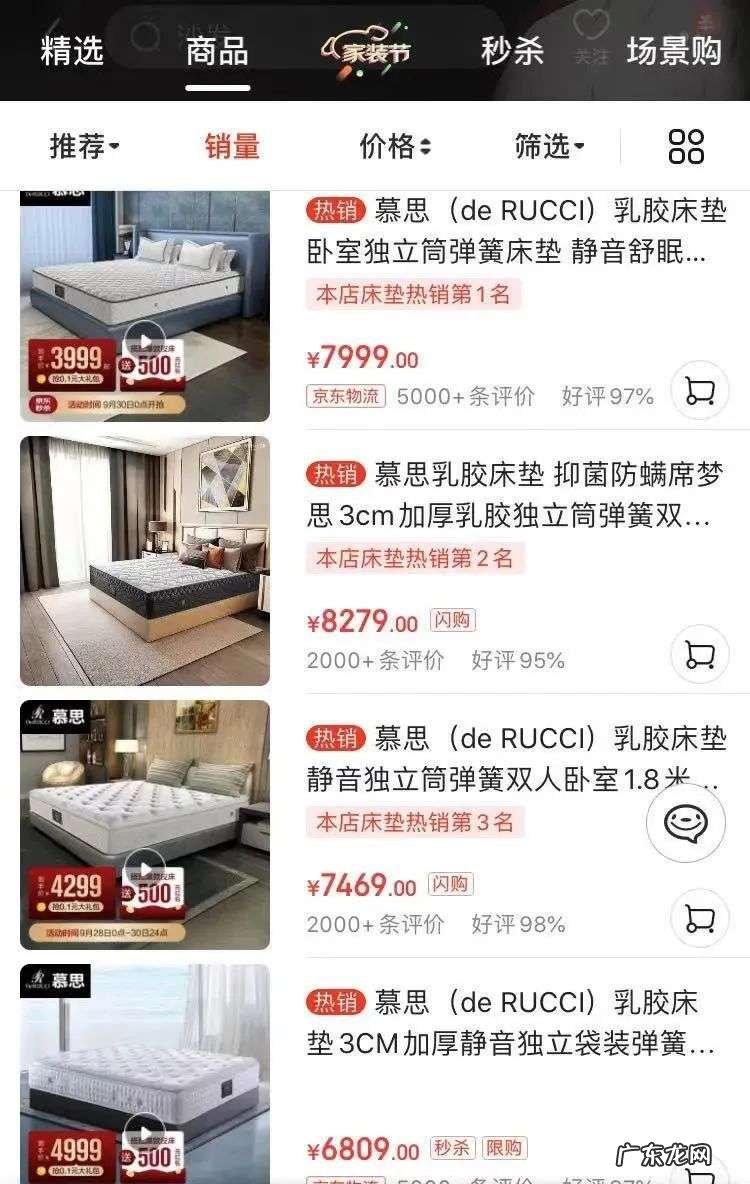Open the 筛选 filter dropdown
The width and height of the screenshot is (750, 1184).
click(545, 144)
